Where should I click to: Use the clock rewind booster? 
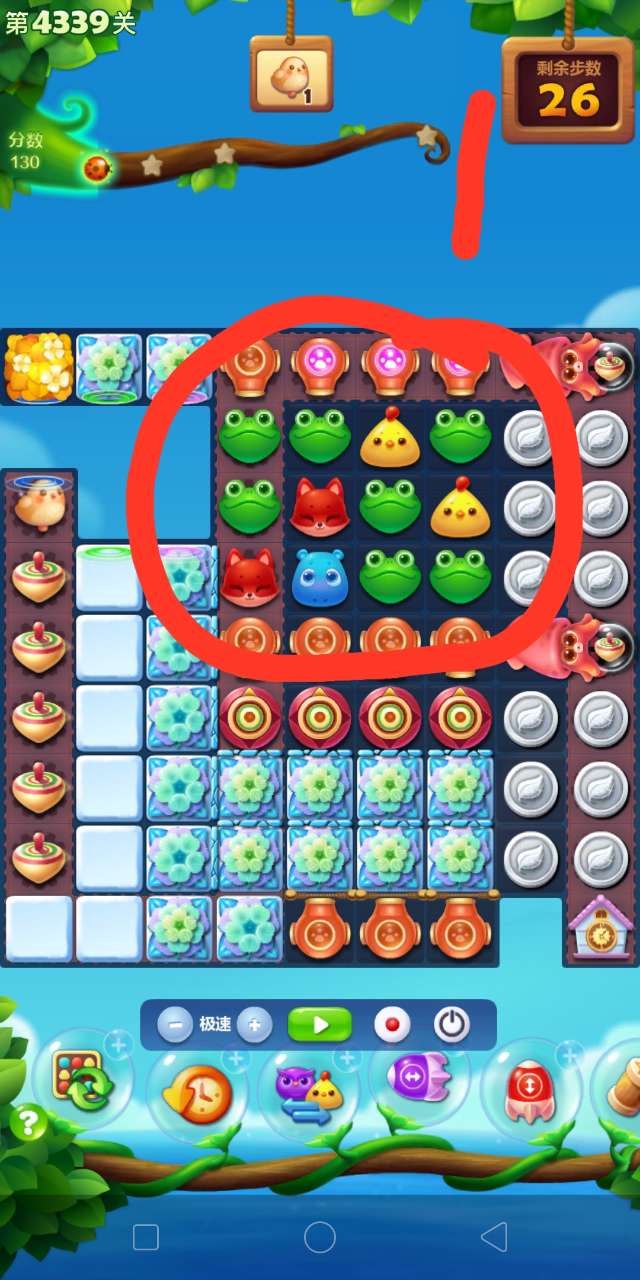click(197, 1093)
